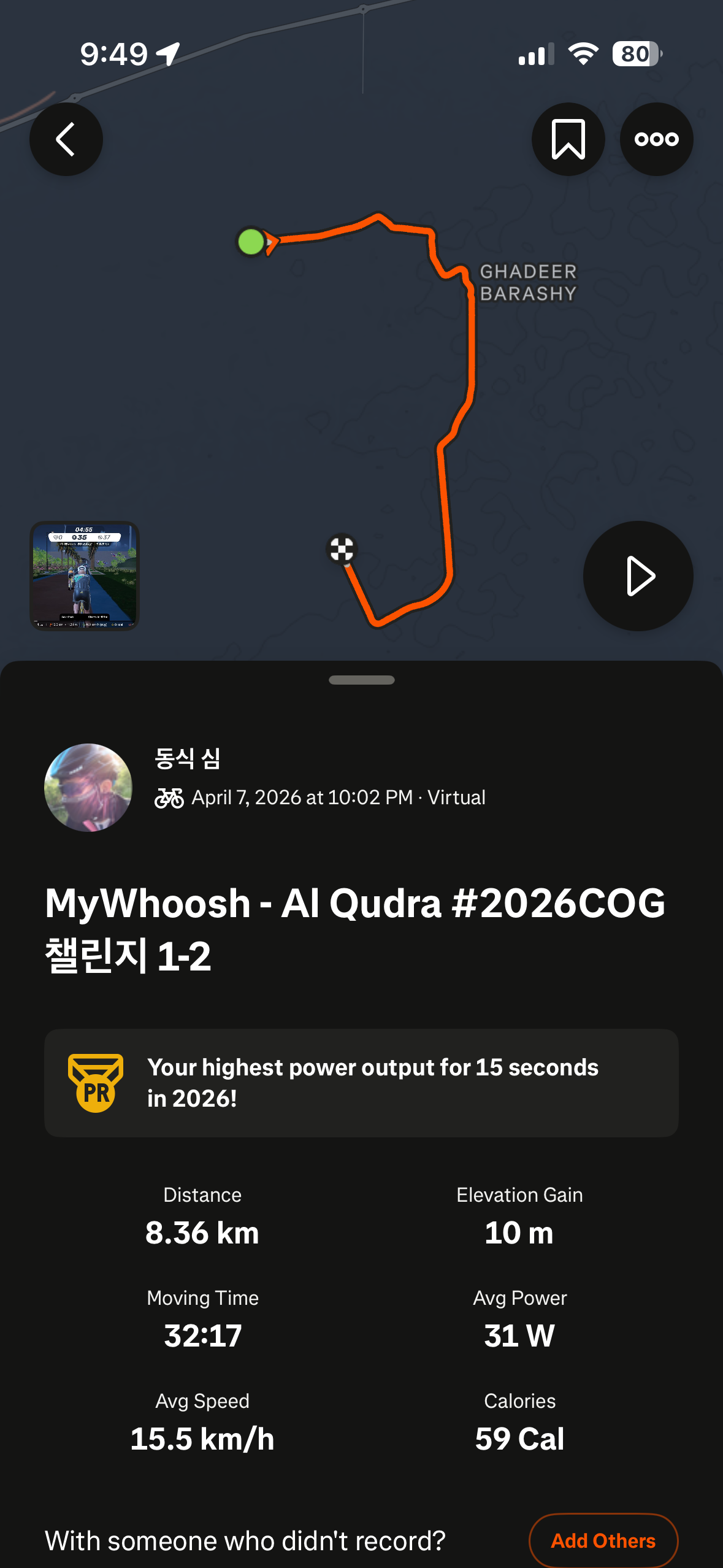Tap Add Others button

click(x=603, y=1540)
